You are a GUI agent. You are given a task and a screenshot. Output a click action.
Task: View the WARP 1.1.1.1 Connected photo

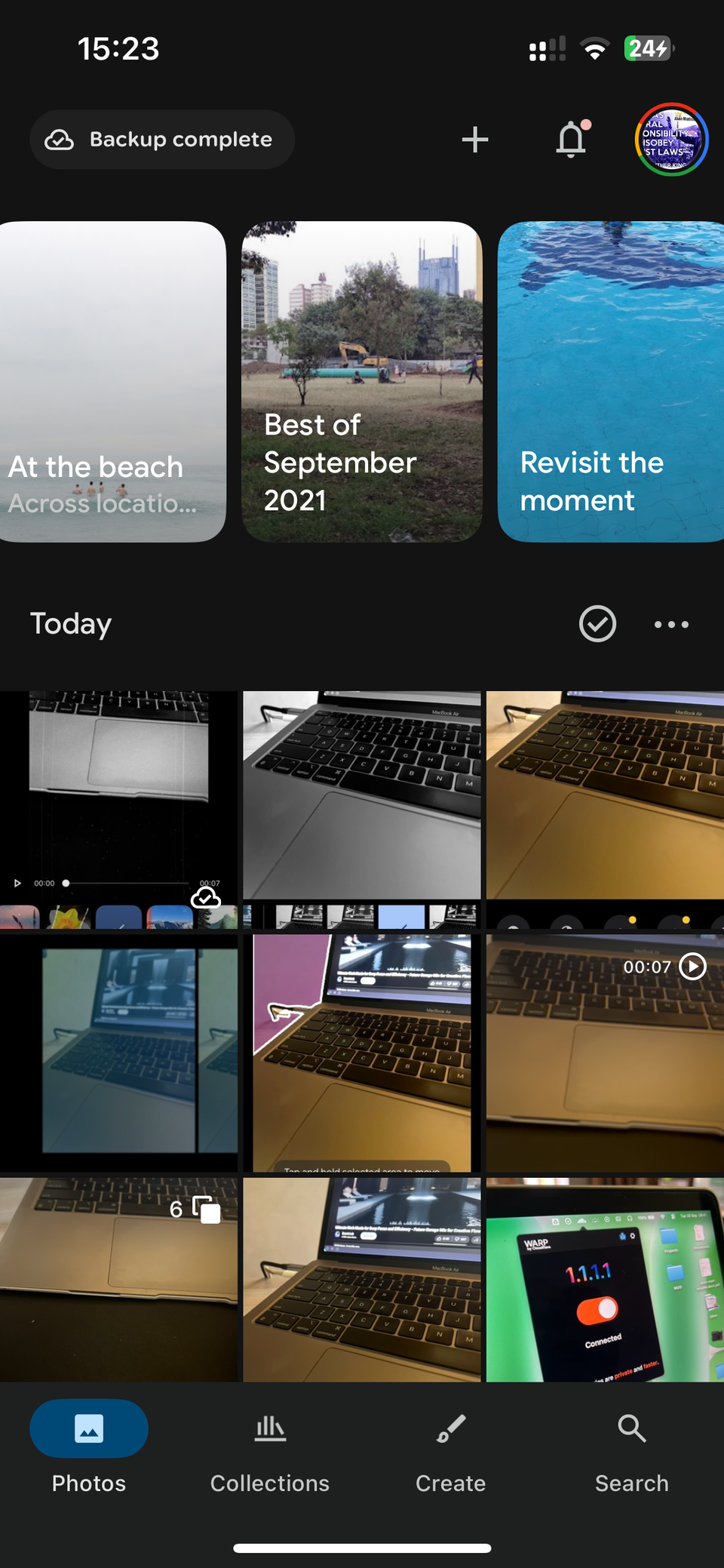[x=605, y=1280]
